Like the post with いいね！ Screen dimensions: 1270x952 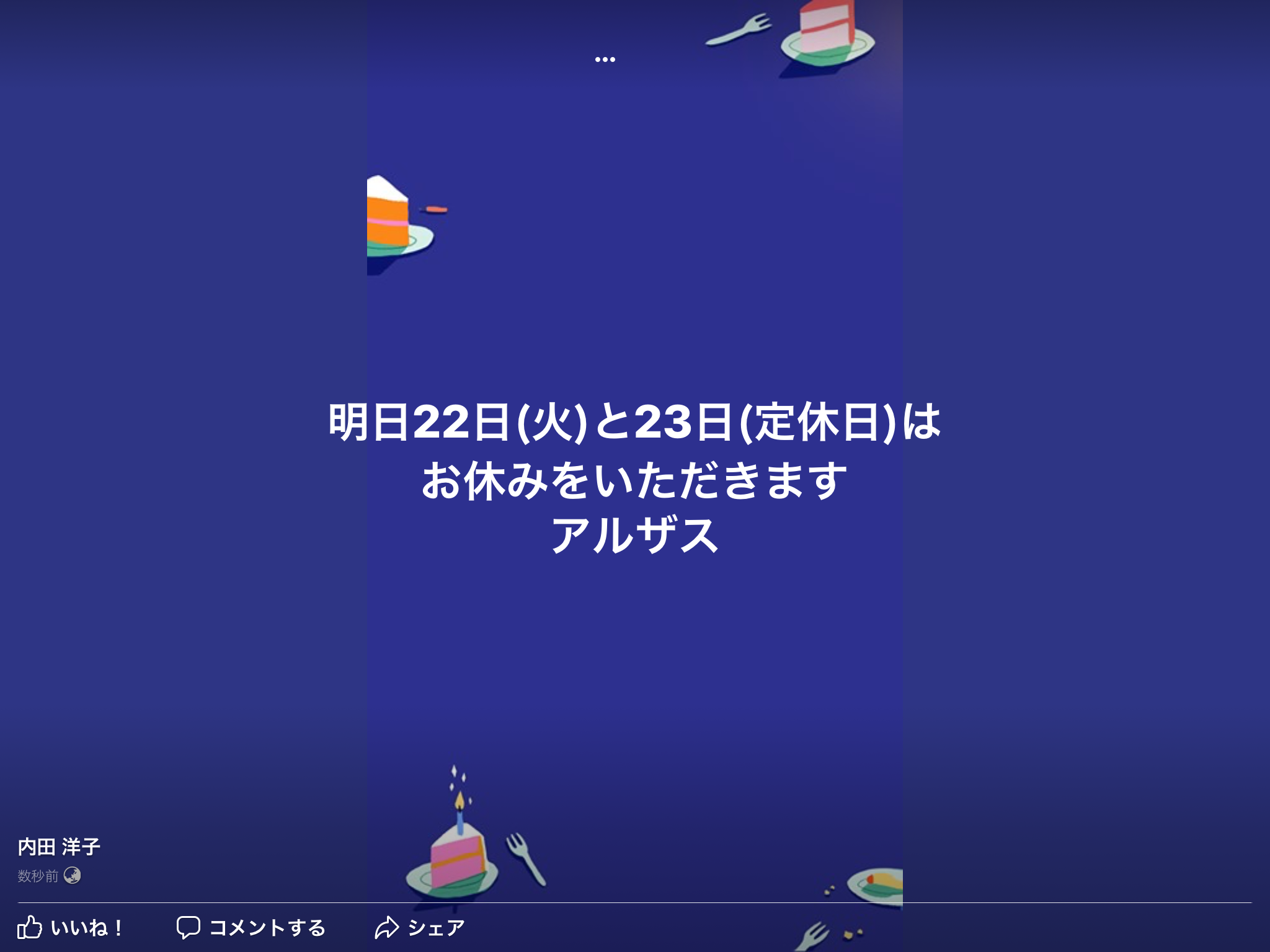70,927
